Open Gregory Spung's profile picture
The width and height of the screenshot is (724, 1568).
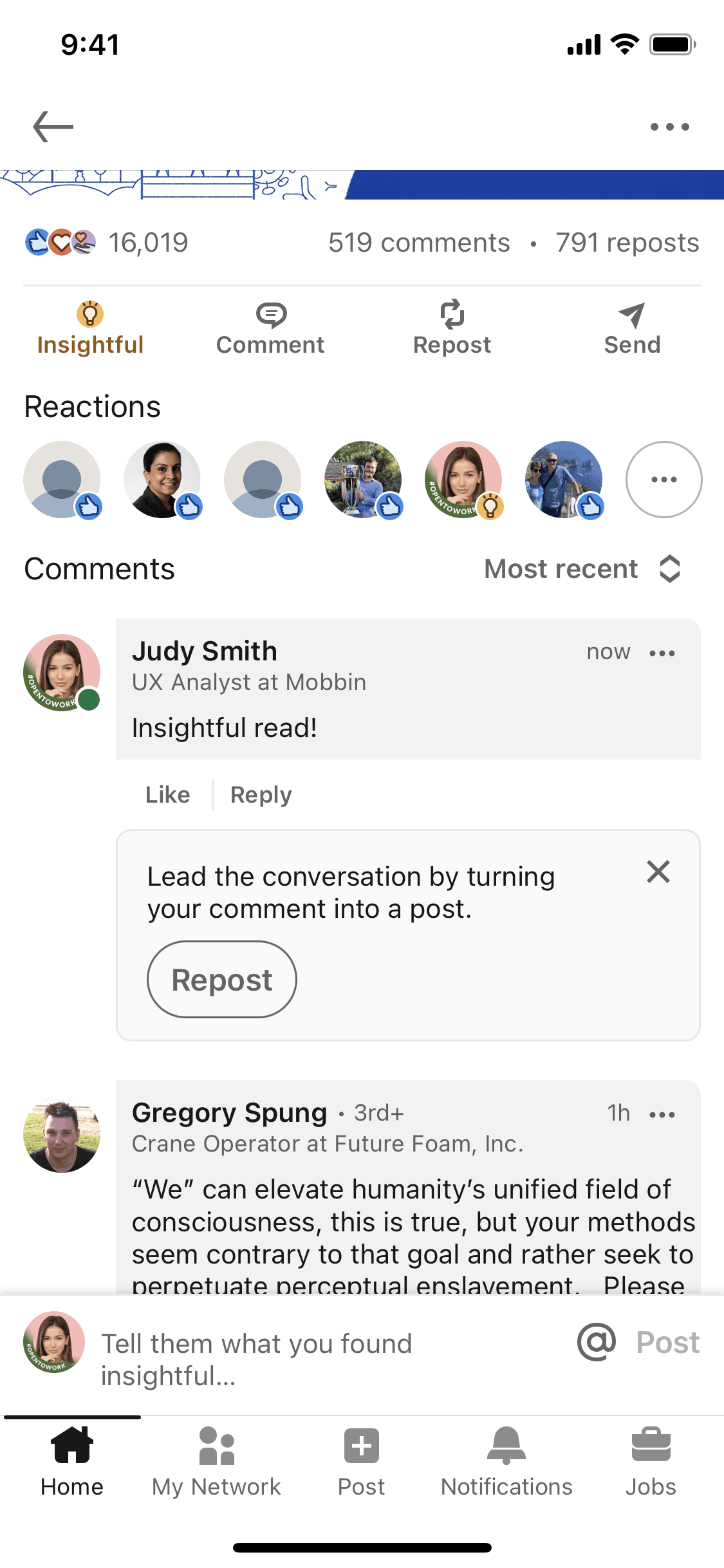(62, 1136)
